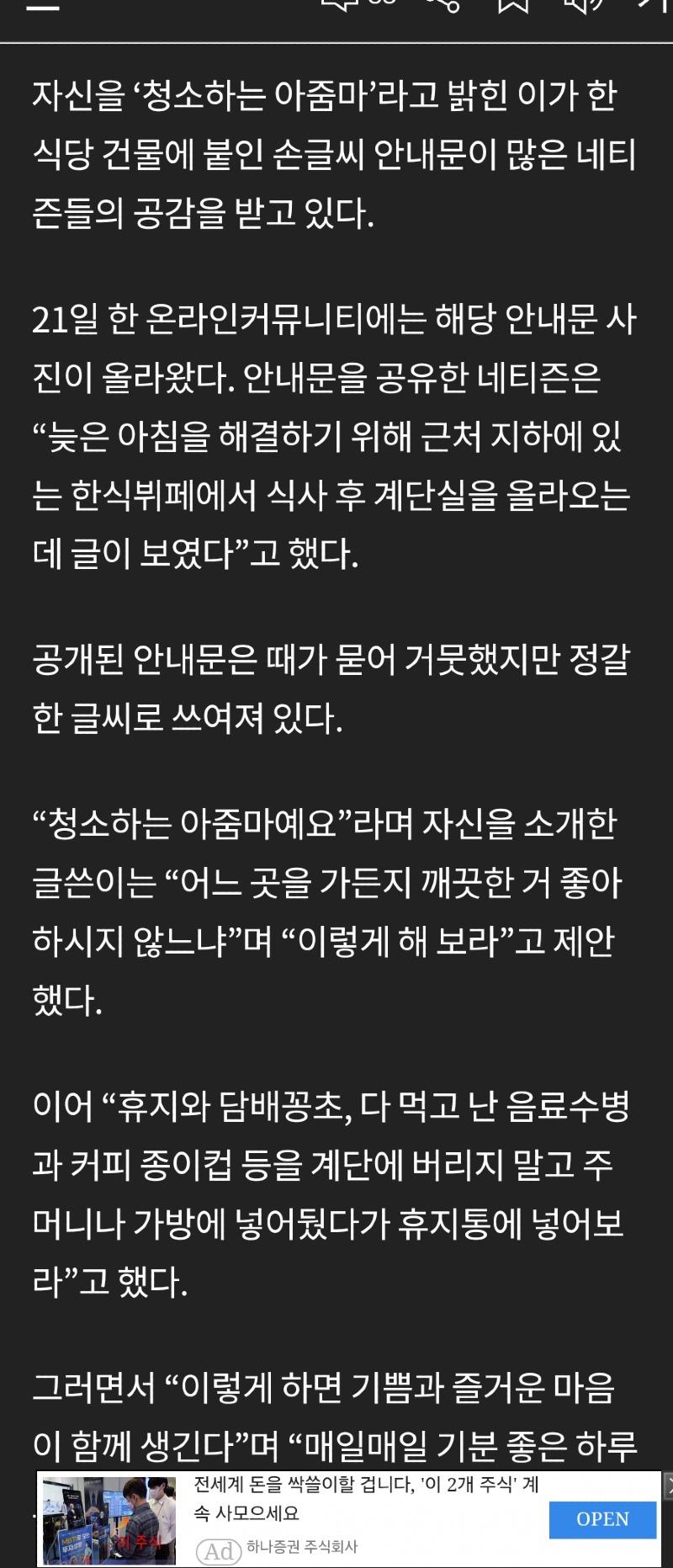673x1568 pixels.
Task: Close the ad banner
Action: 669,1486
